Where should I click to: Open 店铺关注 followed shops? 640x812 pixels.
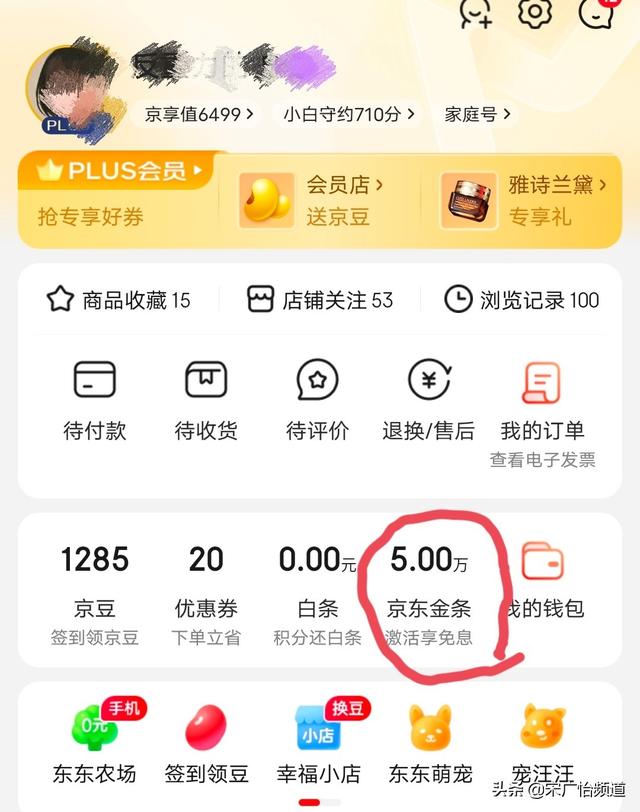tap(320, 299)
